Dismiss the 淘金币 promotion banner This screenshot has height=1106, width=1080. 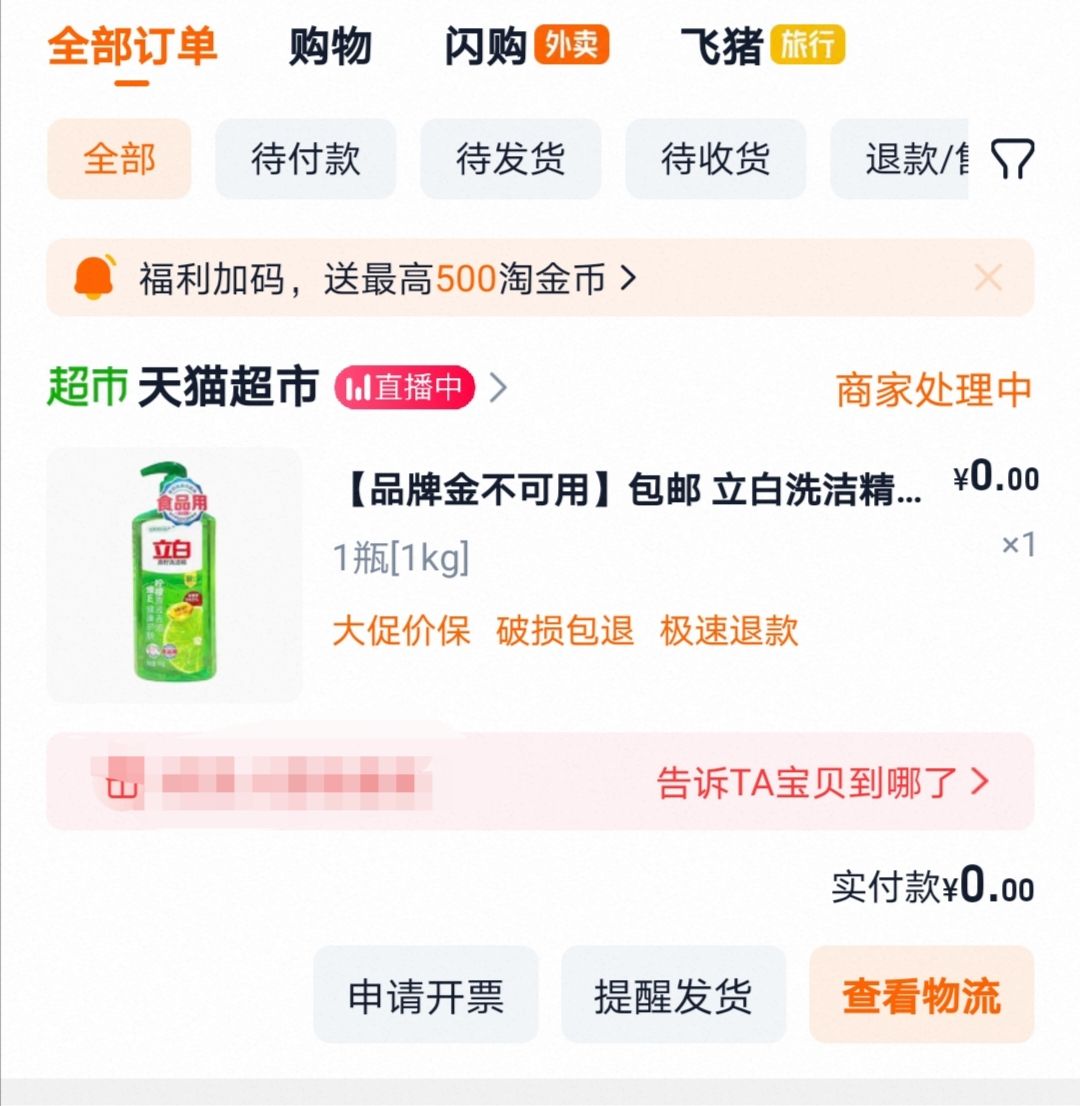[988, 278]
